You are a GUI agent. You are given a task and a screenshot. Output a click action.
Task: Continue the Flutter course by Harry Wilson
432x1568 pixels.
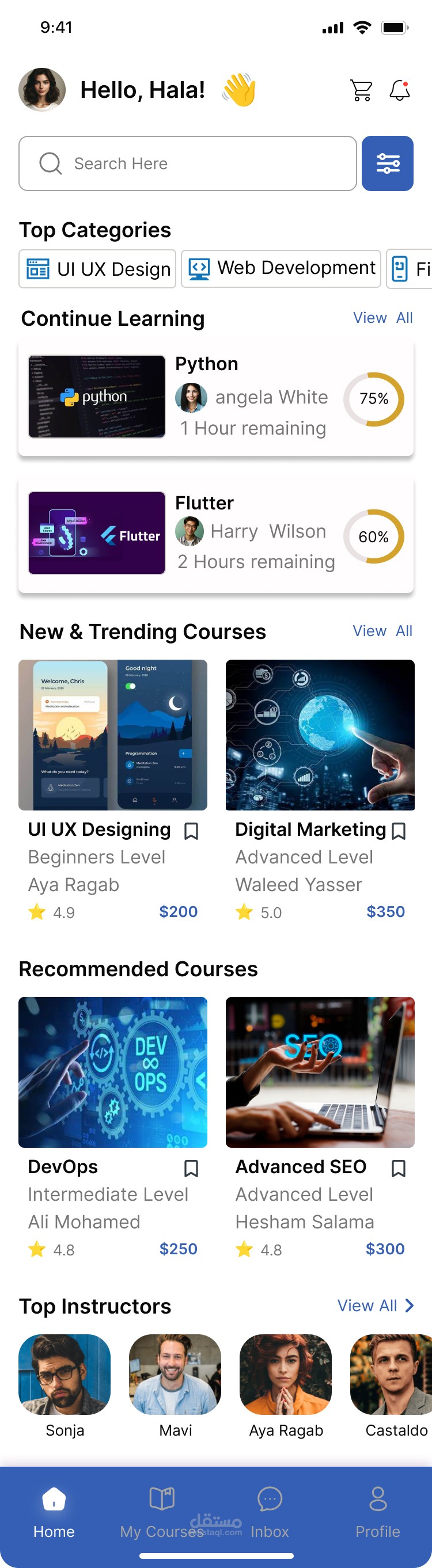[x=215, y=535]
